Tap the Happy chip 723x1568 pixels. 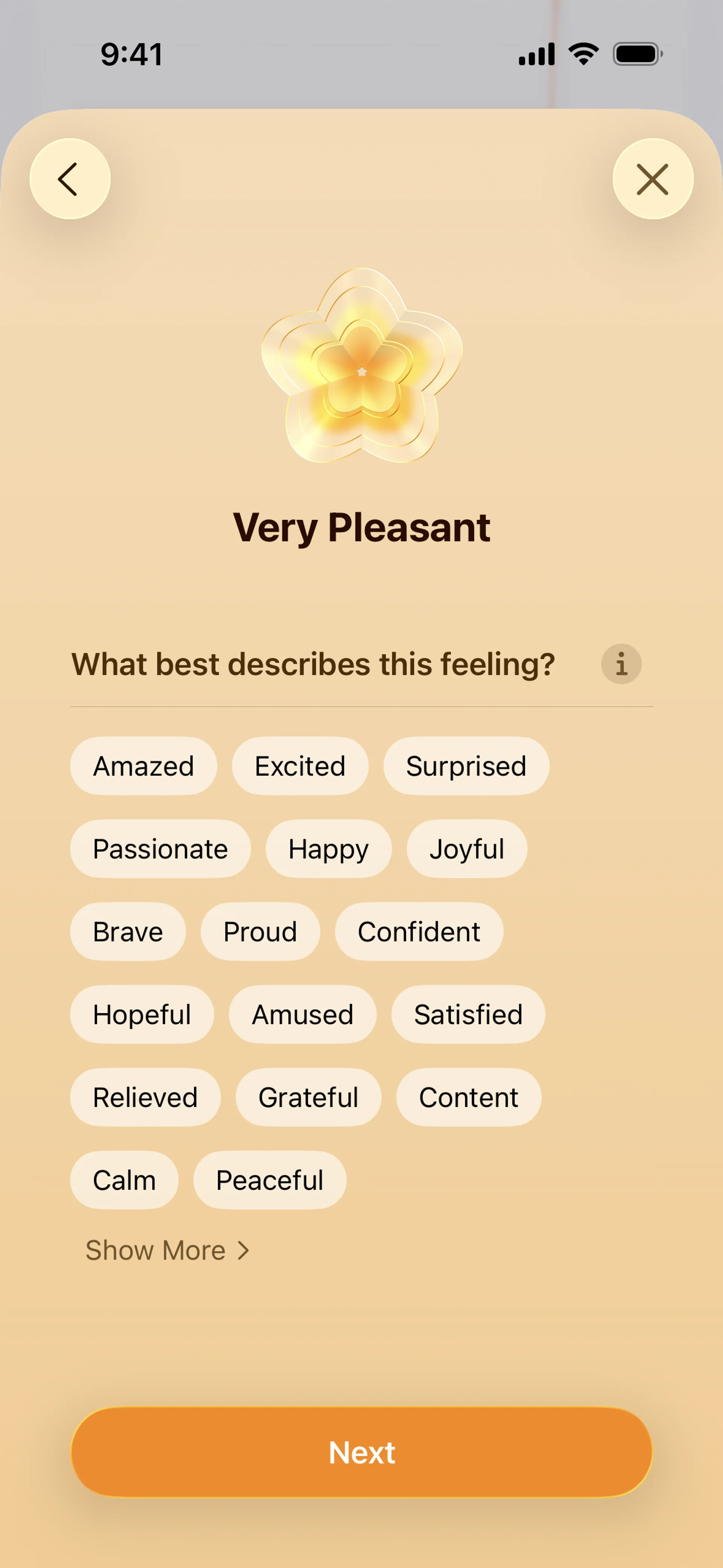pyautogui.click(x=328, y=848)
